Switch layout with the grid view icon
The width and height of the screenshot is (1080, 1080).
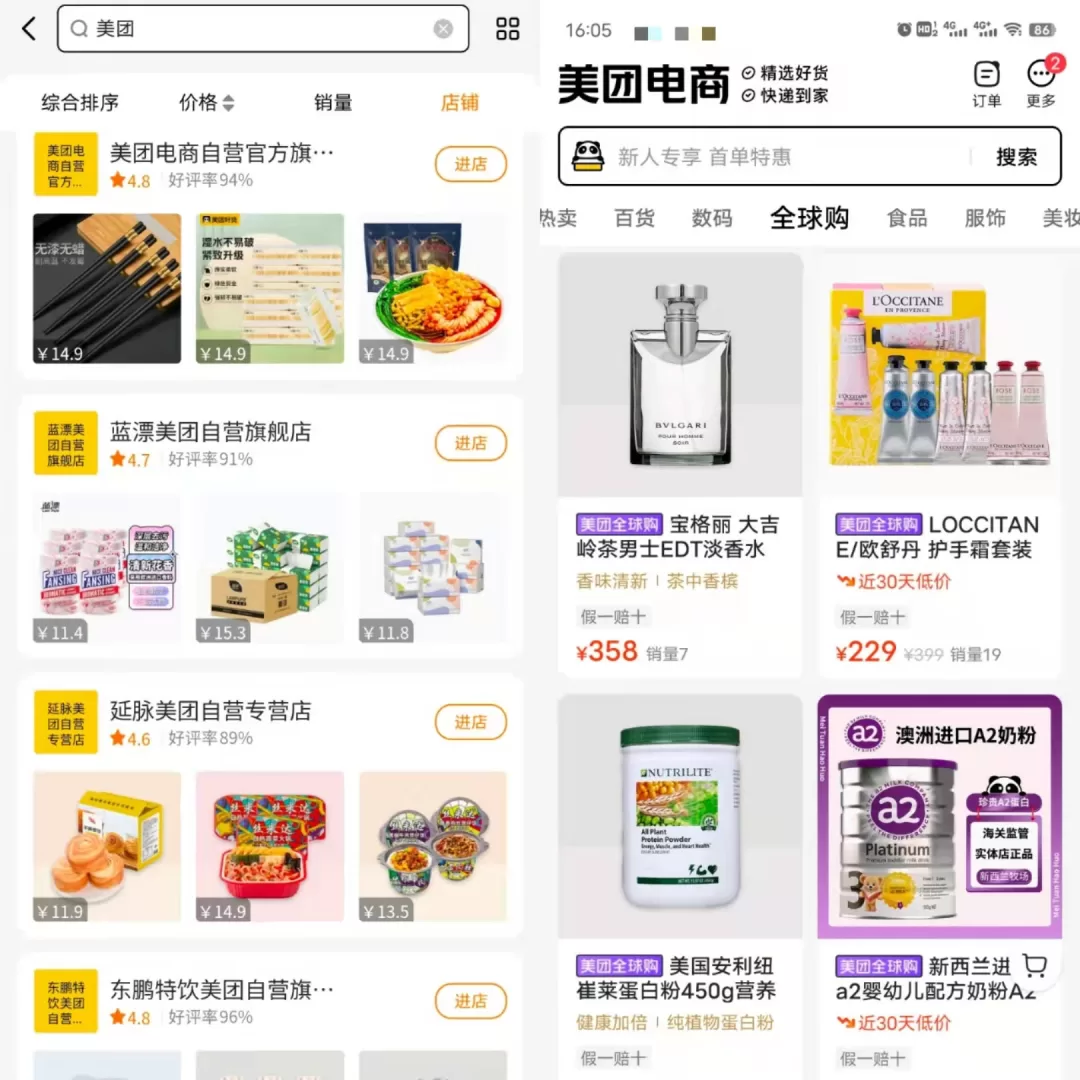508,29
